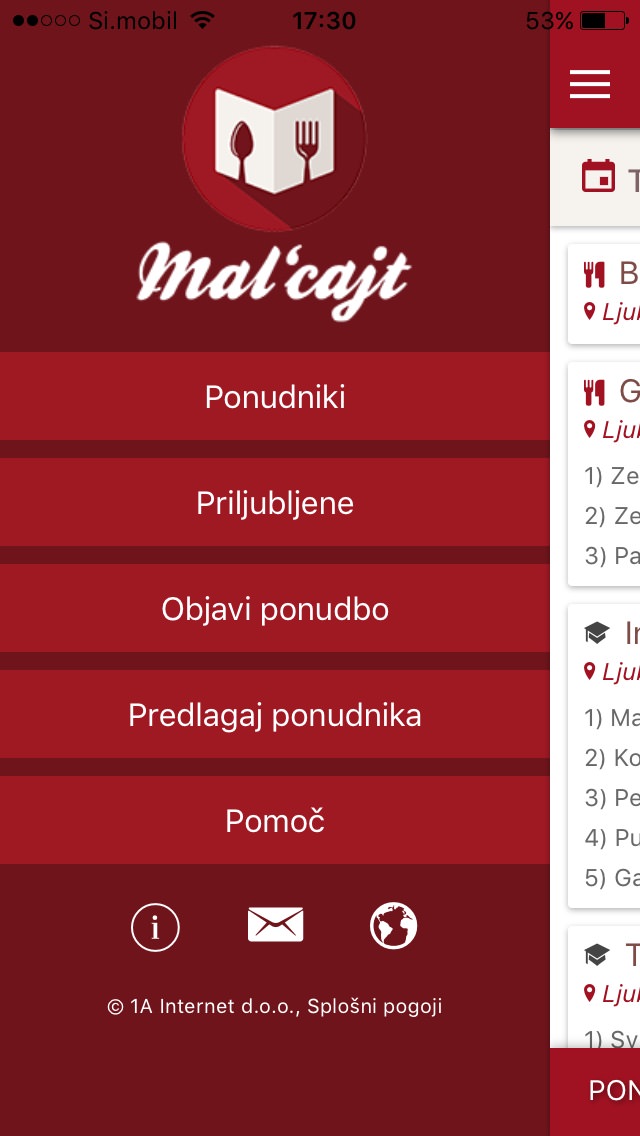This screenshot has width=640, height=1136.
Task: Select Objavi ponudbo
Action: 275,609
